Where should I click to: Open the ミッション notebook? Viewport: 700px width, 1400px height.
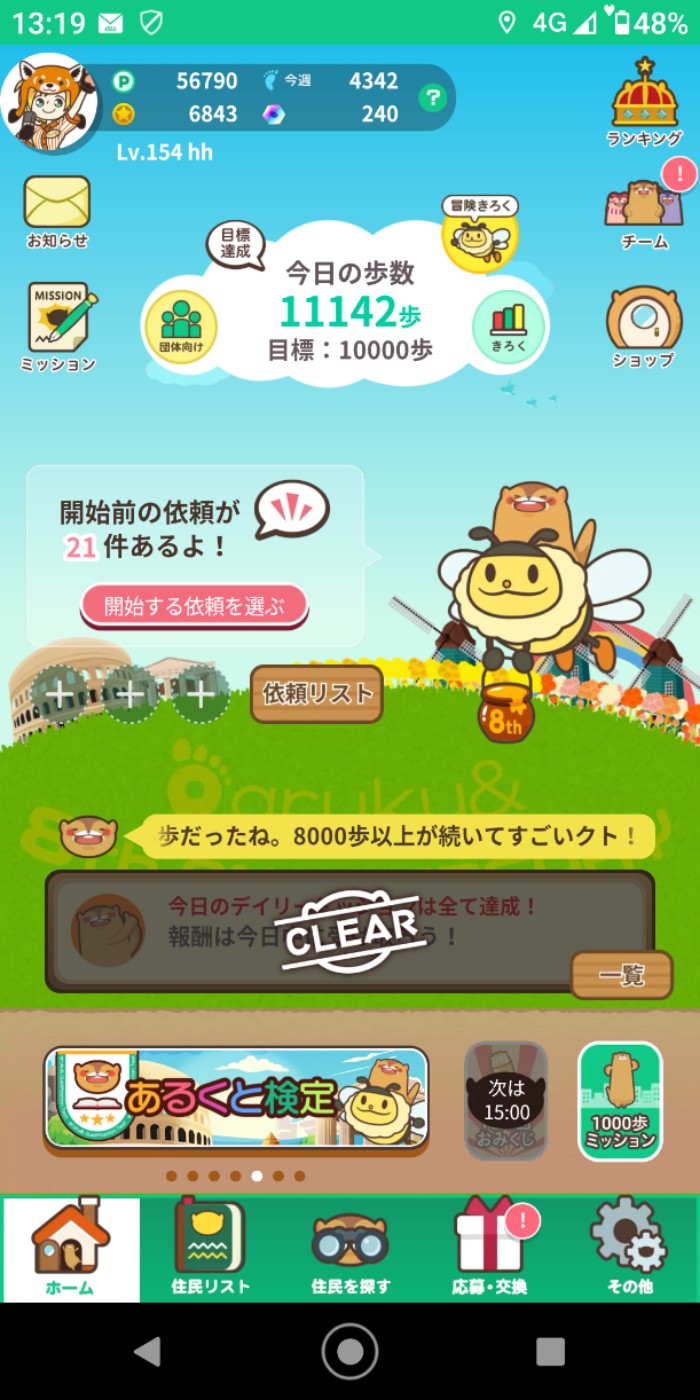[59, 327]
